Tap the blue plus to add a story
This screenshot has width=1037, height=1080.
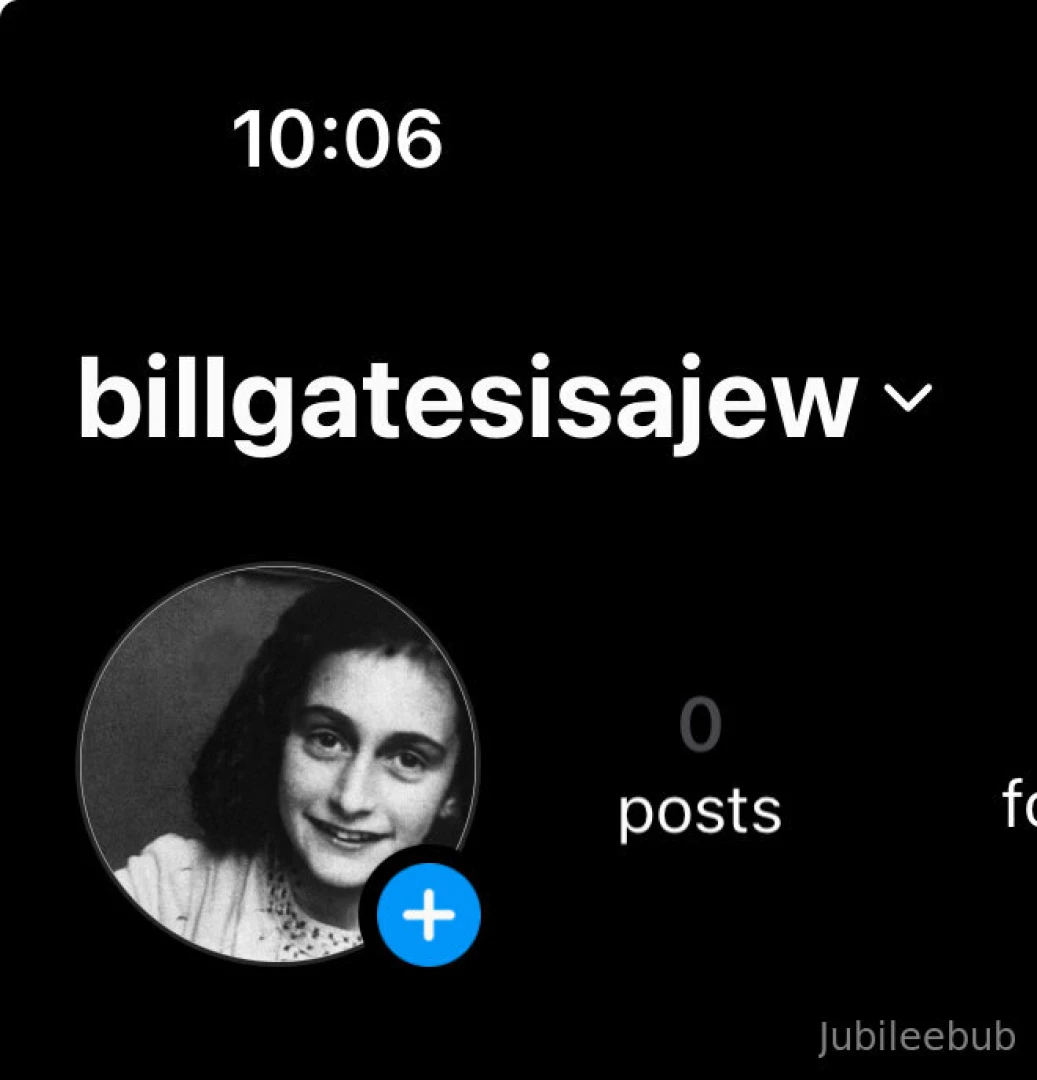429,916
